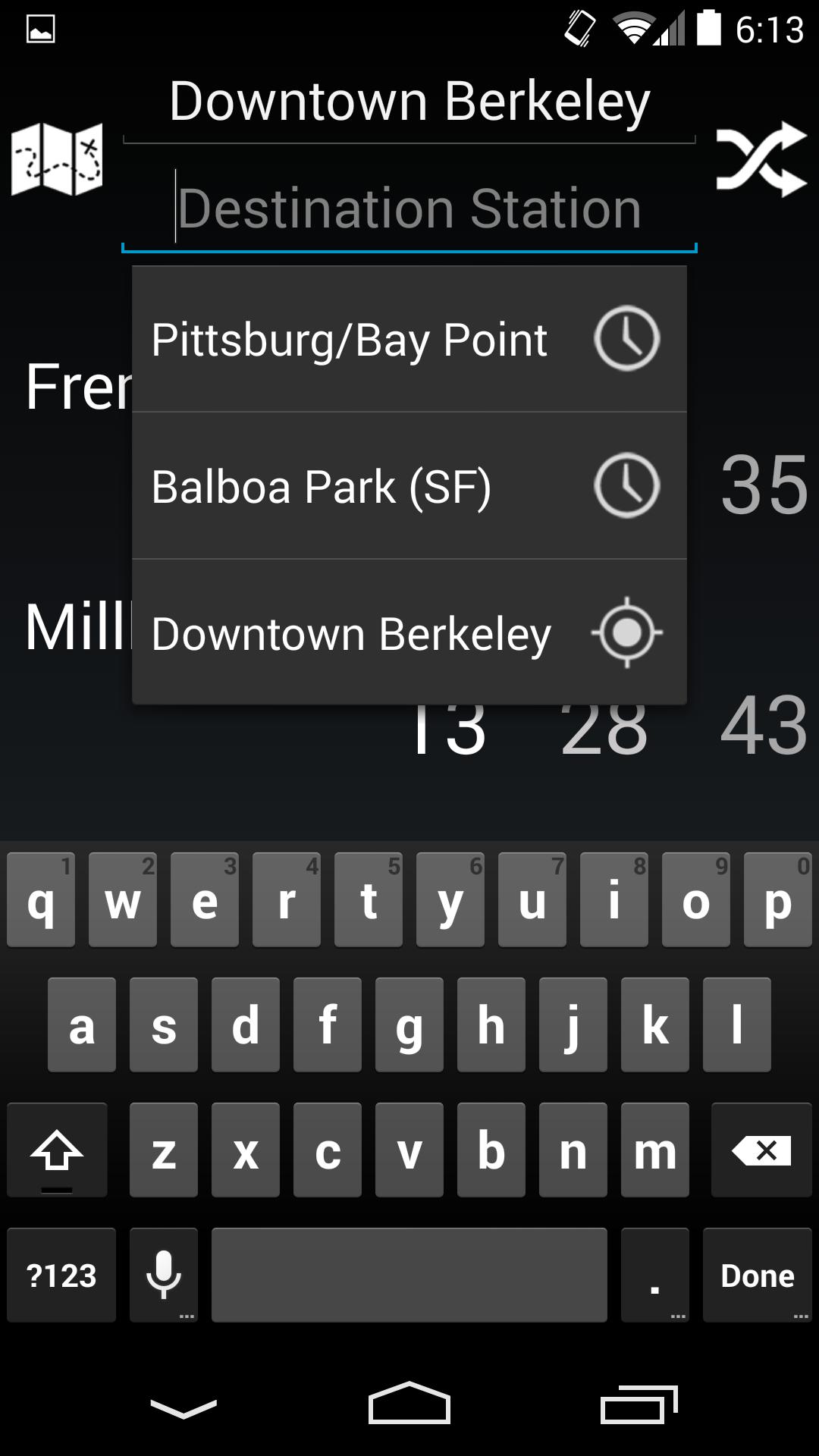Open the recent apps overview
This screenshot has width=819, height=1456.
(x=638, y=1404)
